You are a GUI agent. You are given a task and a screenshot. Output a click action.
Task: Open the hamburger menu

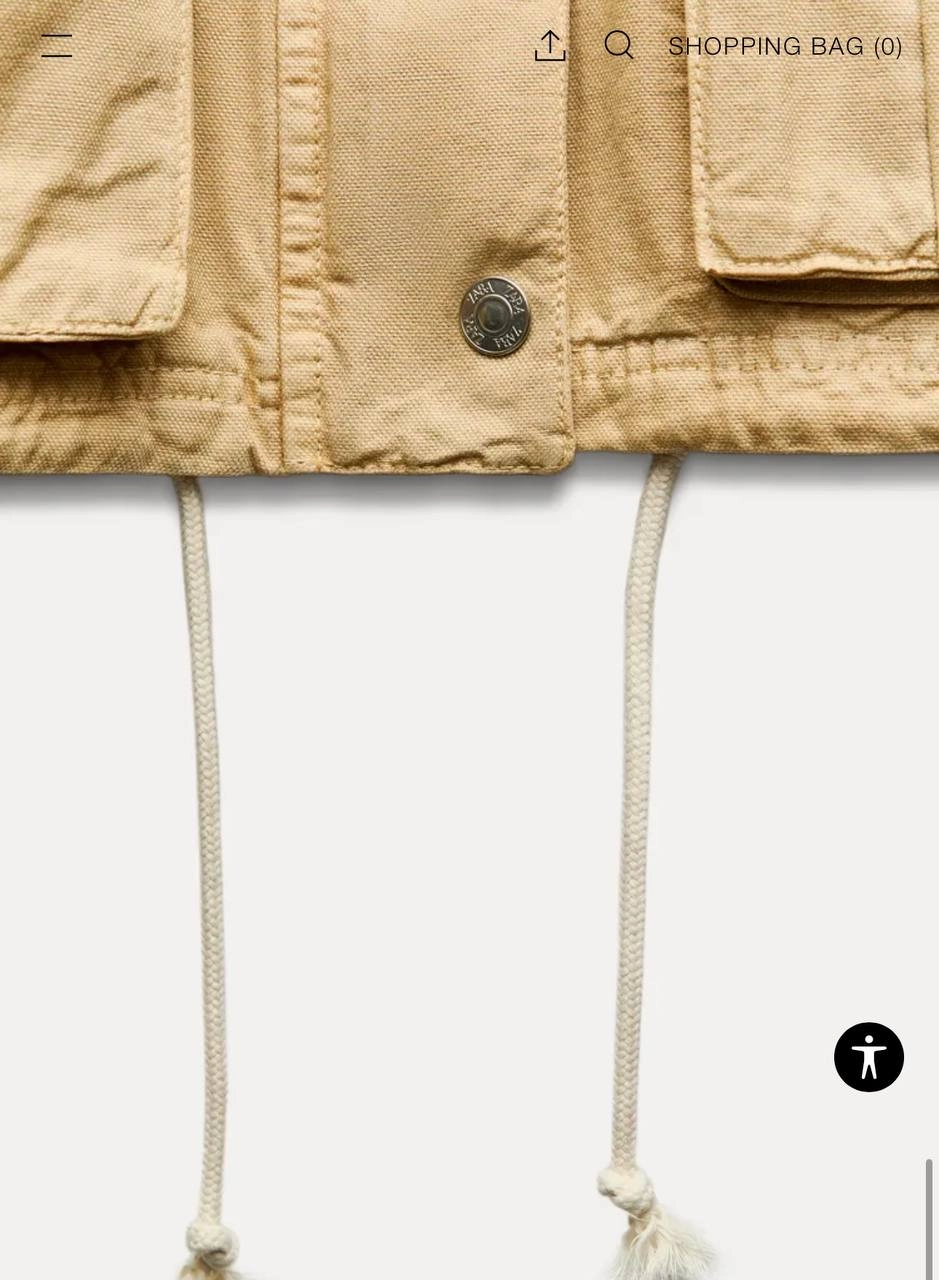pyautogui.click(x=57, y=46)
